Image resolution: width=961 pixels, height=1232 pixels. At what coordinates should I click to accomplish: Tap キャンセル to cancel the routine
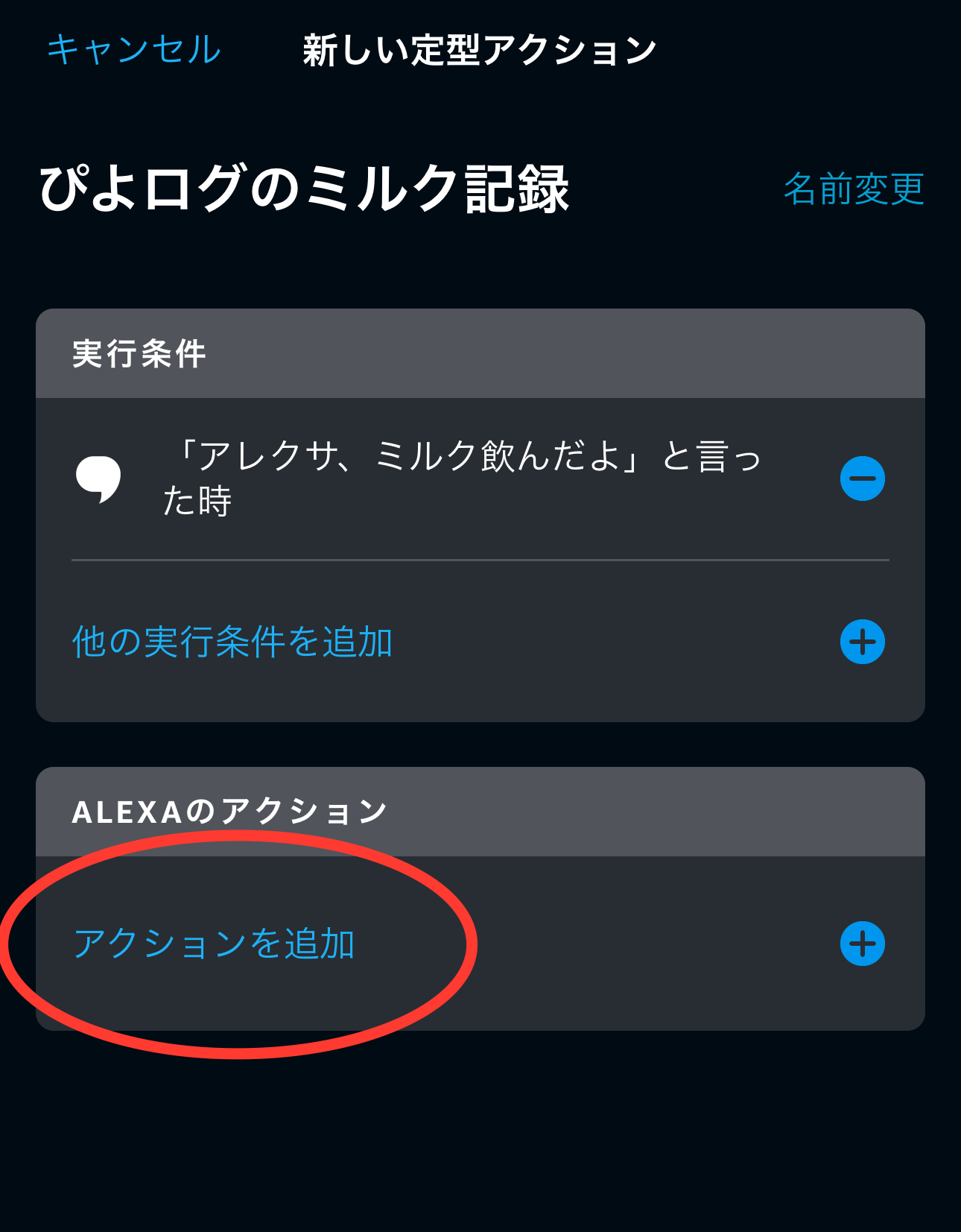point(134,50)
